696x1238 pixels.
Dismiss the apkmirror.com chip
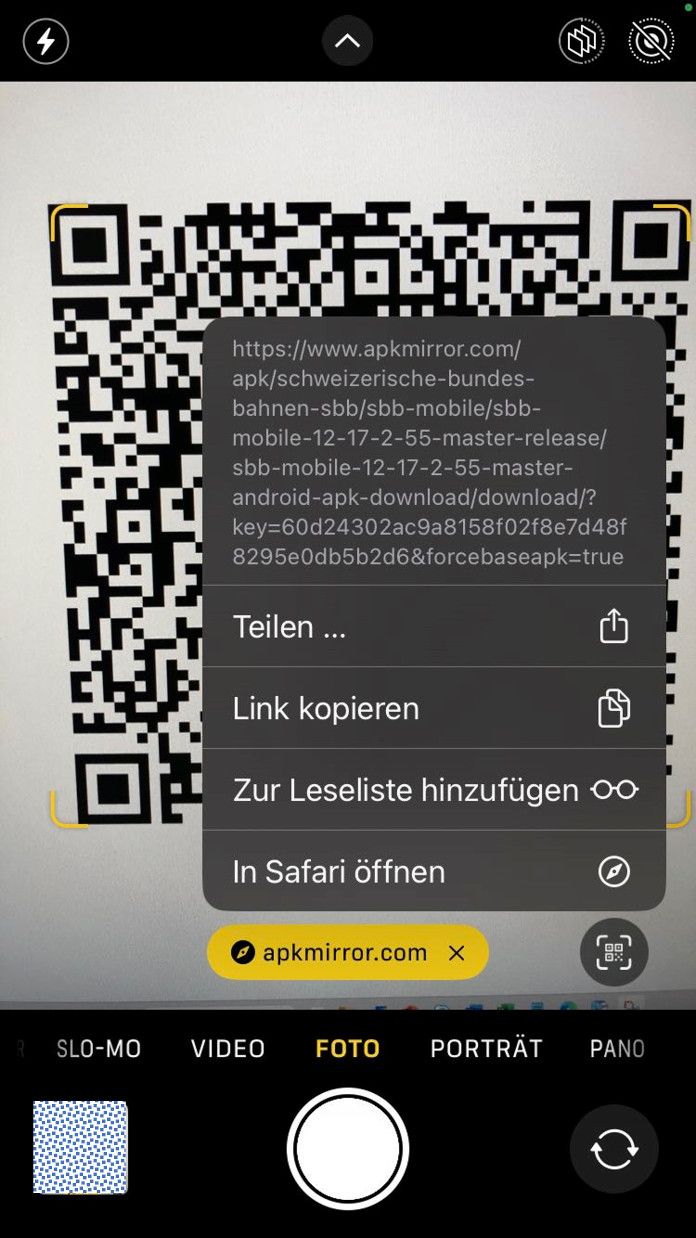pyautogui.click(x=457, y=953)
